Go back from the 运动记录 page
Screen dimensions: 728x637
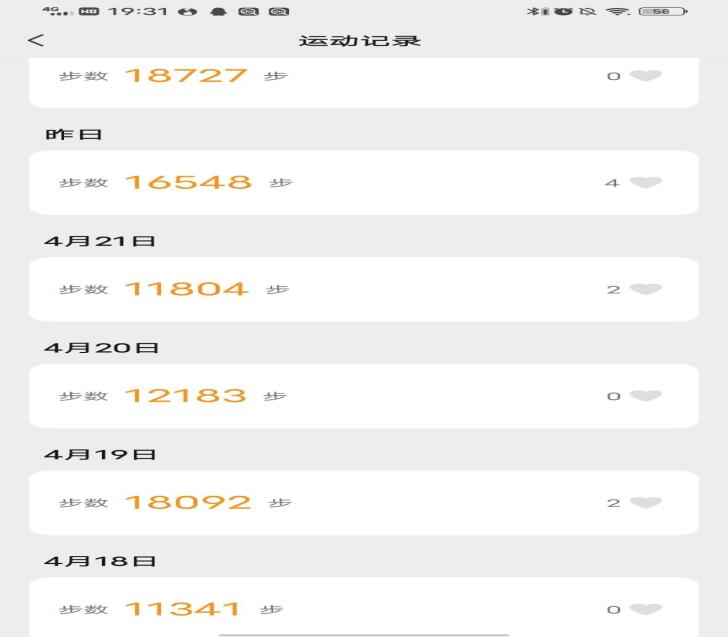(x=36, y=40)
